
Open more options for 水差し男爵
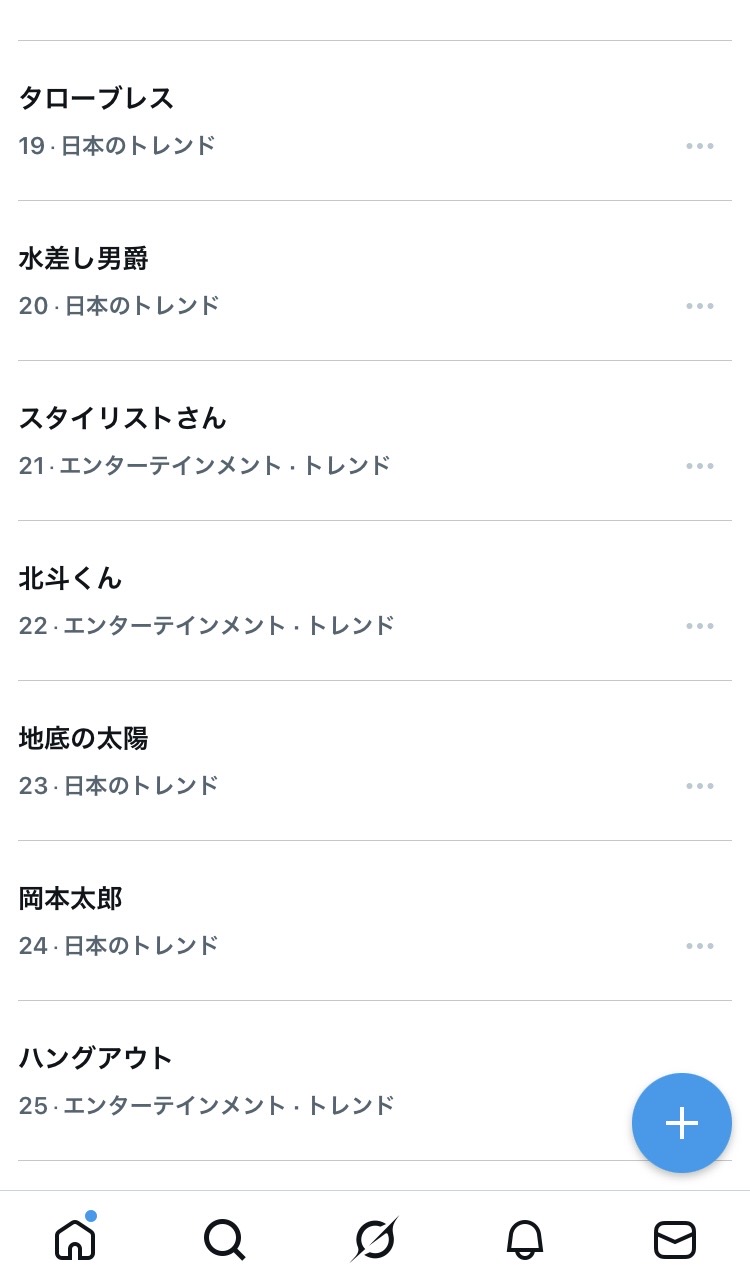[x=700, y=306]
